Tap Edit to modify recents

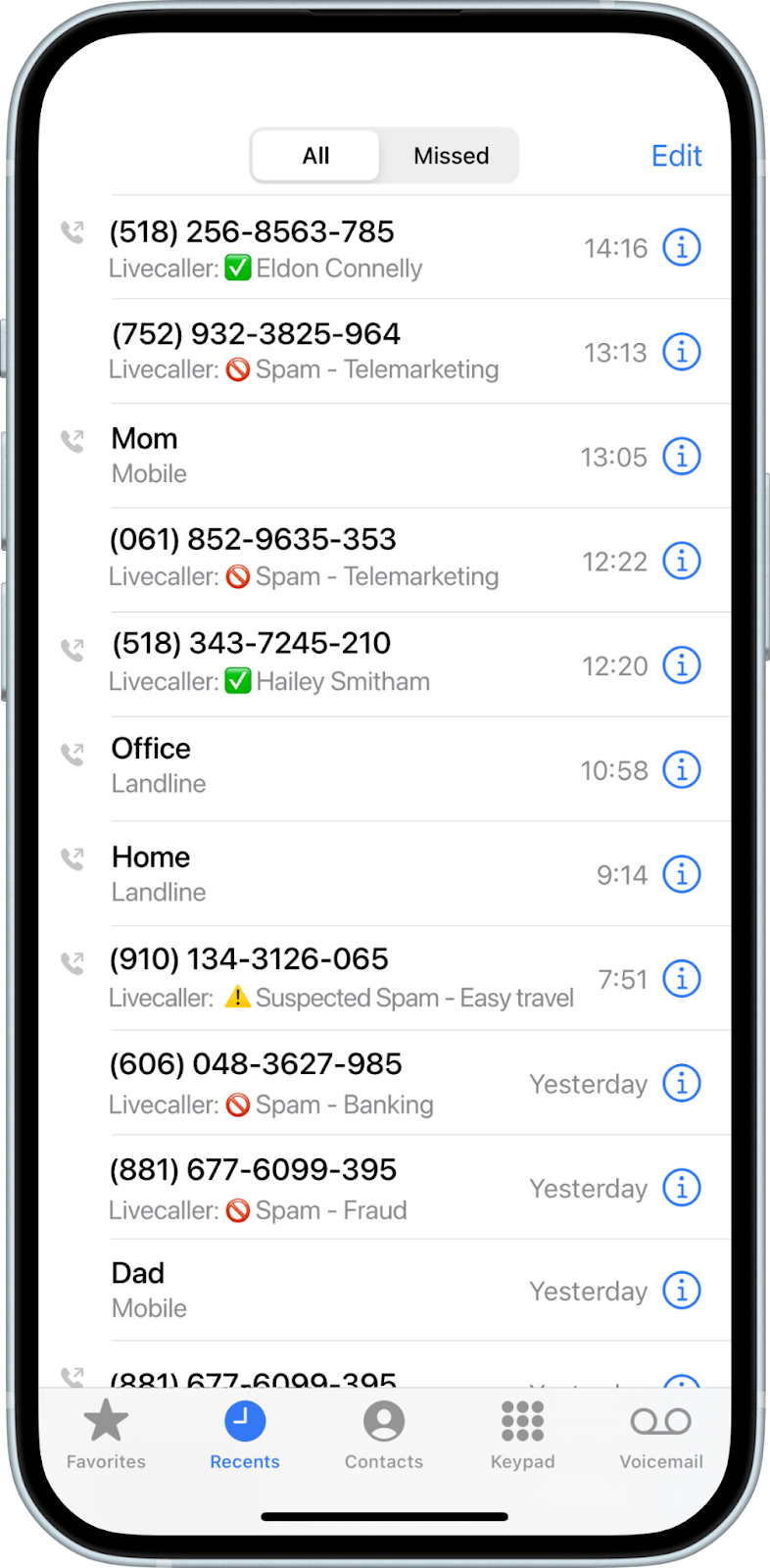676,156
